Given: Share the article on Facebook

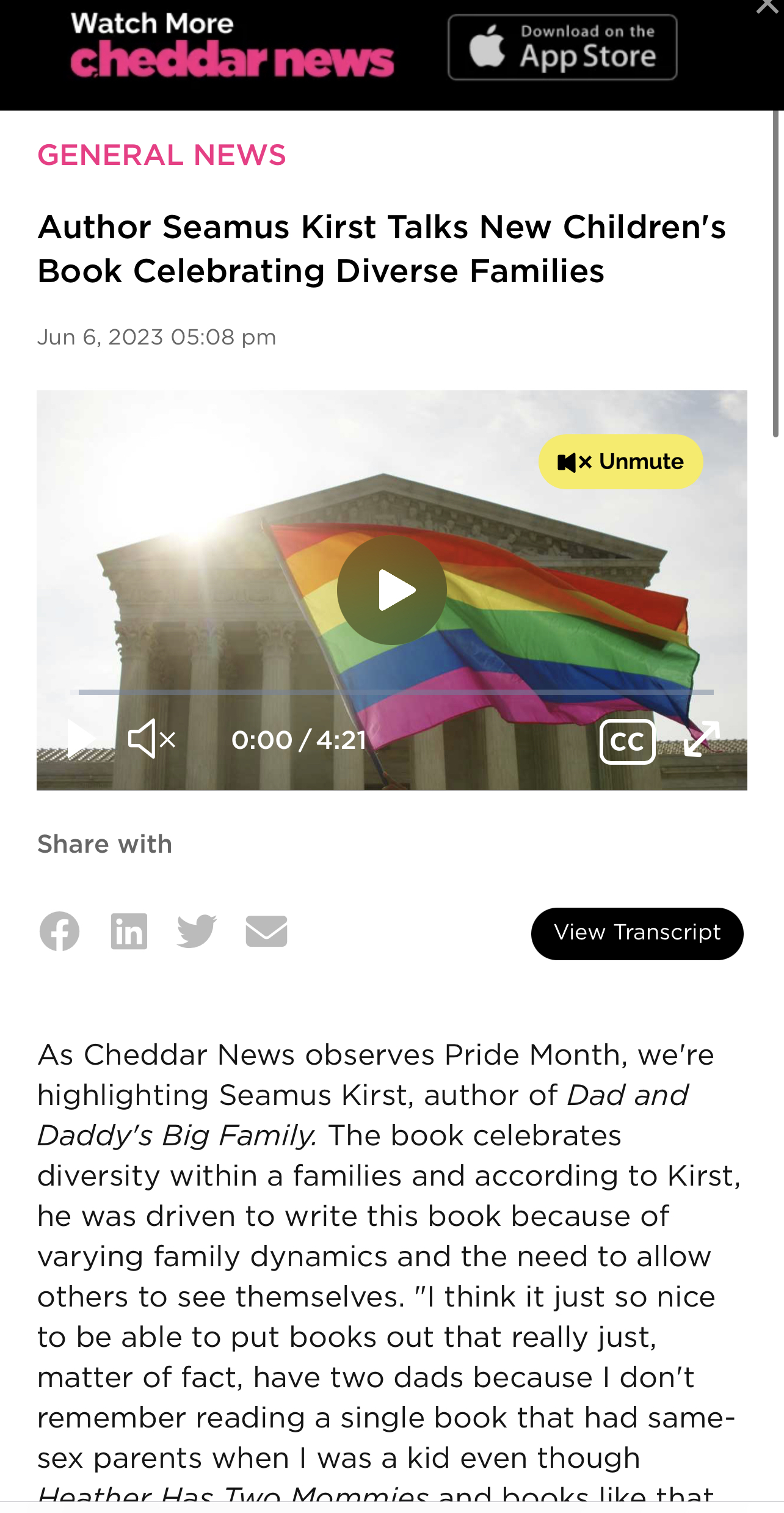Looking at the screenshot, I should tap(59, 931).
